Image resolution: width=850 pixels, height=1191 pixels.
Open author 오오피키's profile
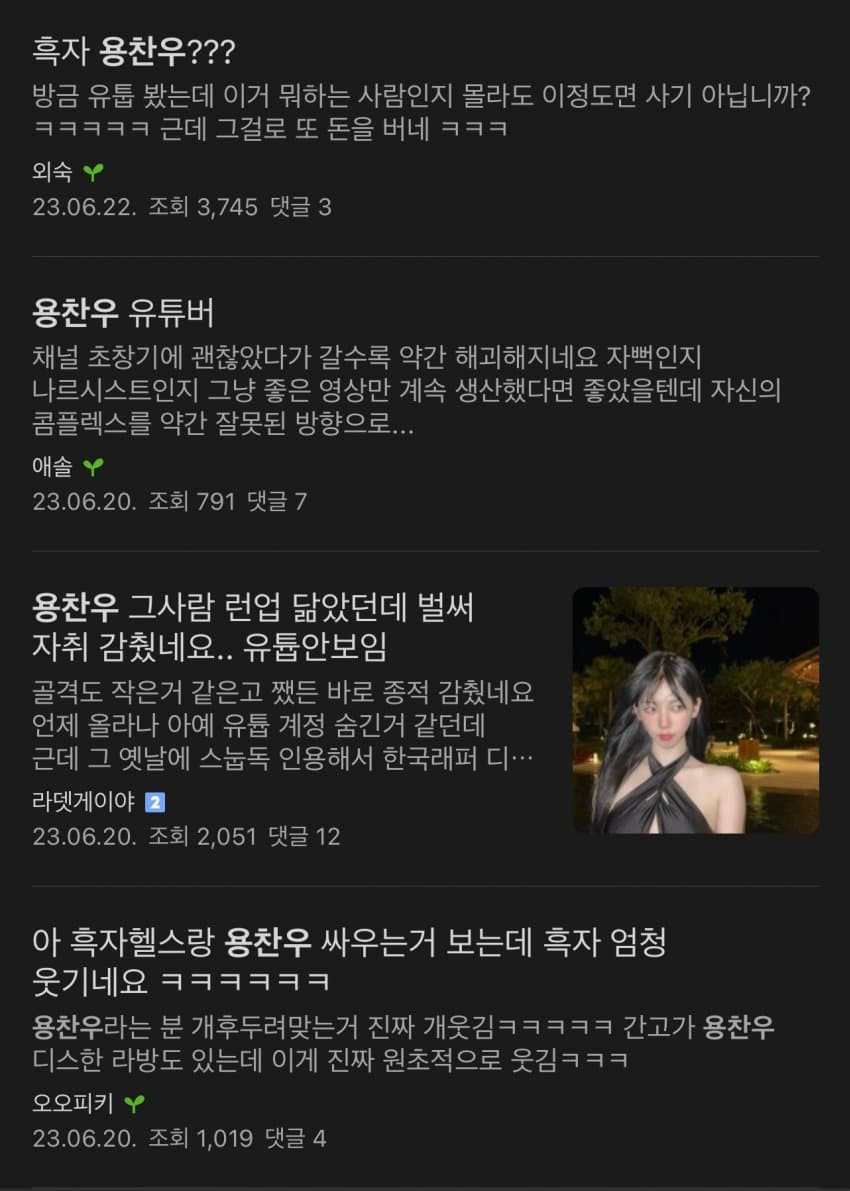(73, 1103)
